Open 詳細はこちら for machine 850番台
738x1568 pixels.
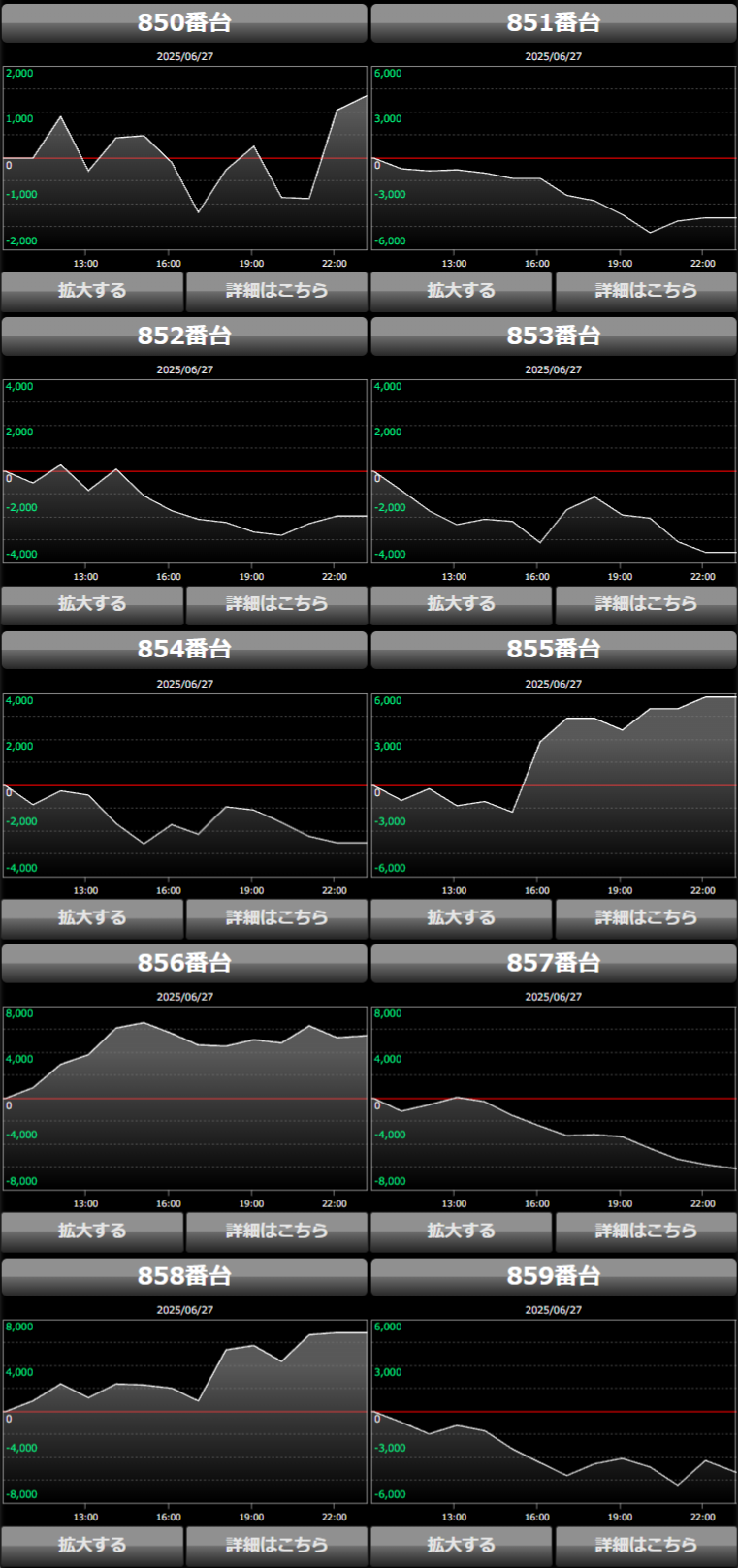click(276, 290)
